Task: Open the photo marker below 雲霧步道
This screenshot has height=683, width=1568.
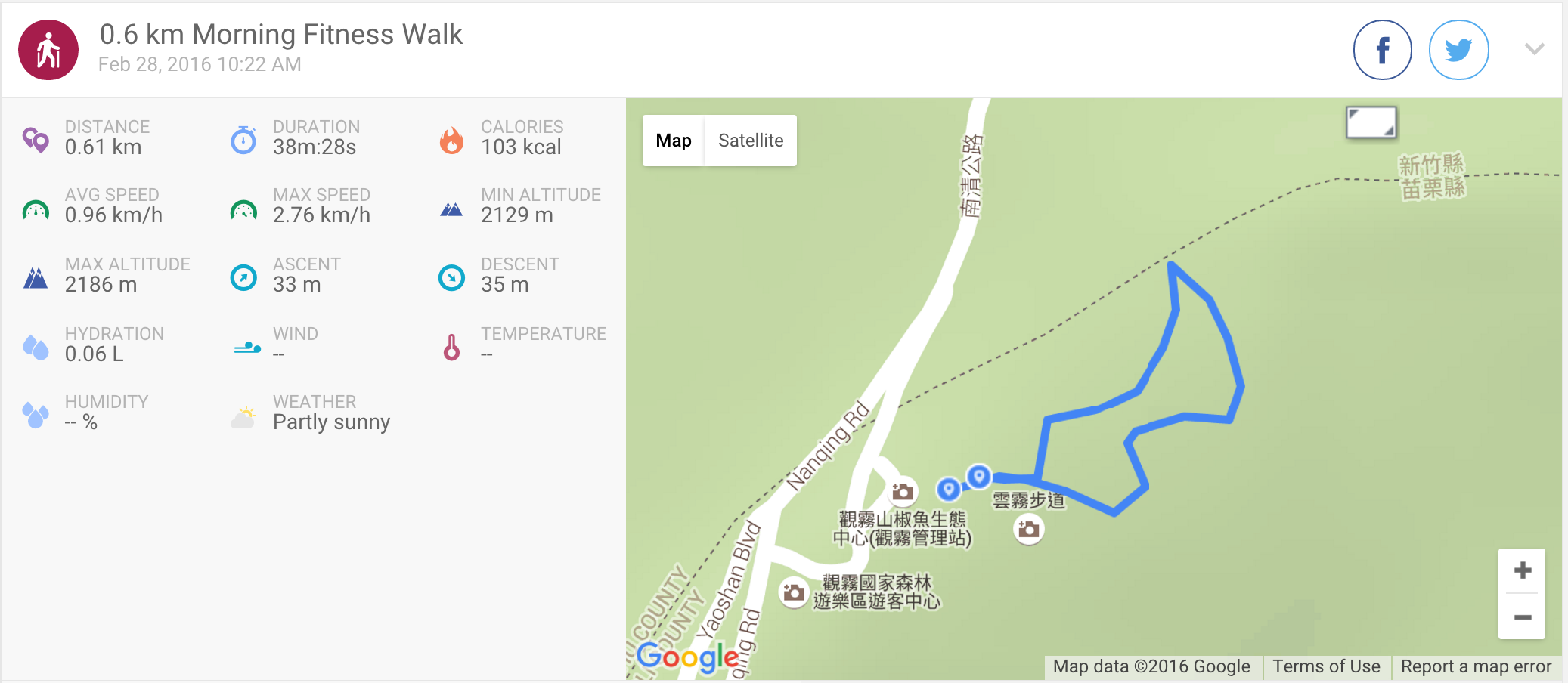Action: click(1028, 529)
